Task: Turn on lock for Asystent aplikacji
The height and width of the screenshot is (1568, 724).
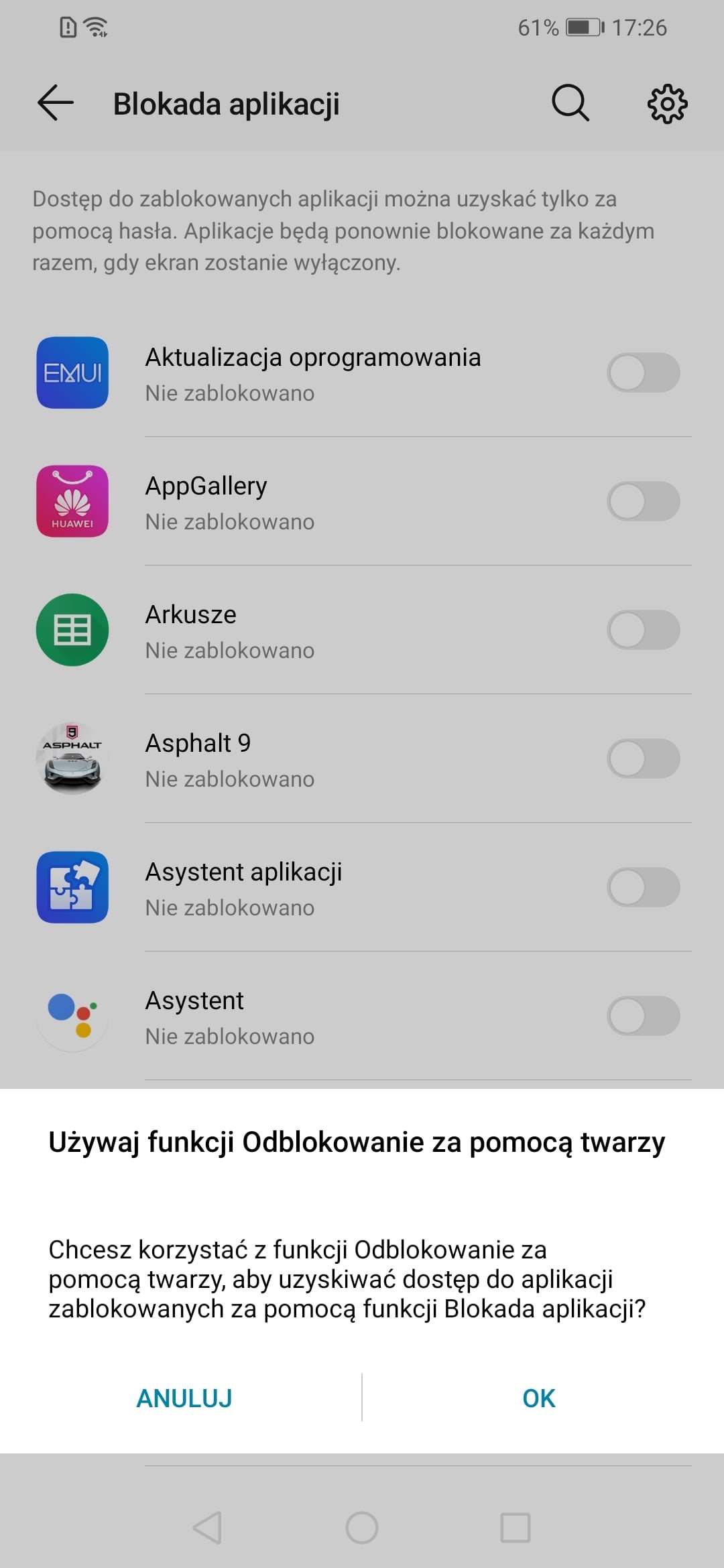Action: tap(644, 887)
